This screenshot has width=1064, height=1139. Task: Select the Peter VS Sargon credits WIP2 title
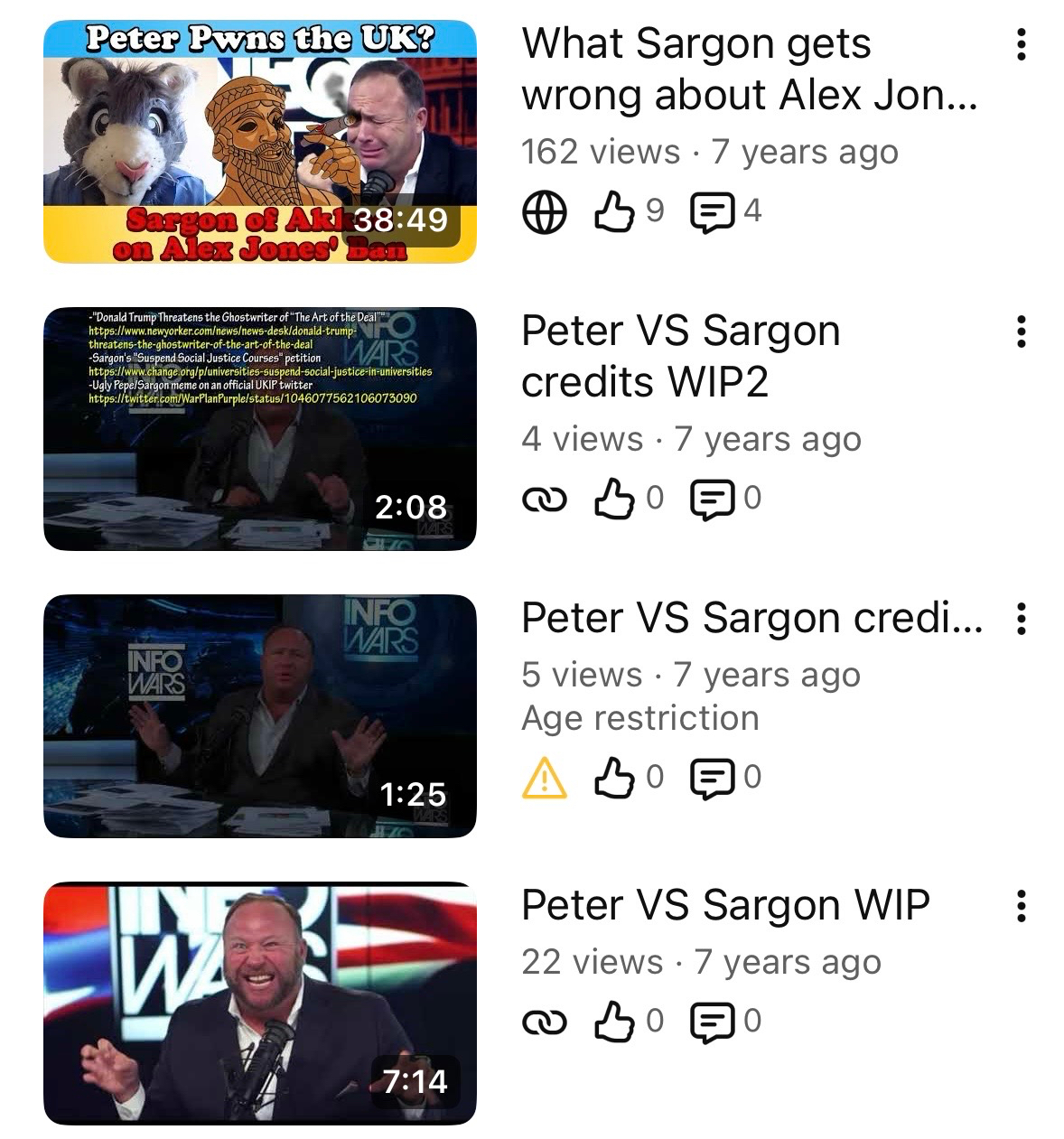[680, 356]
